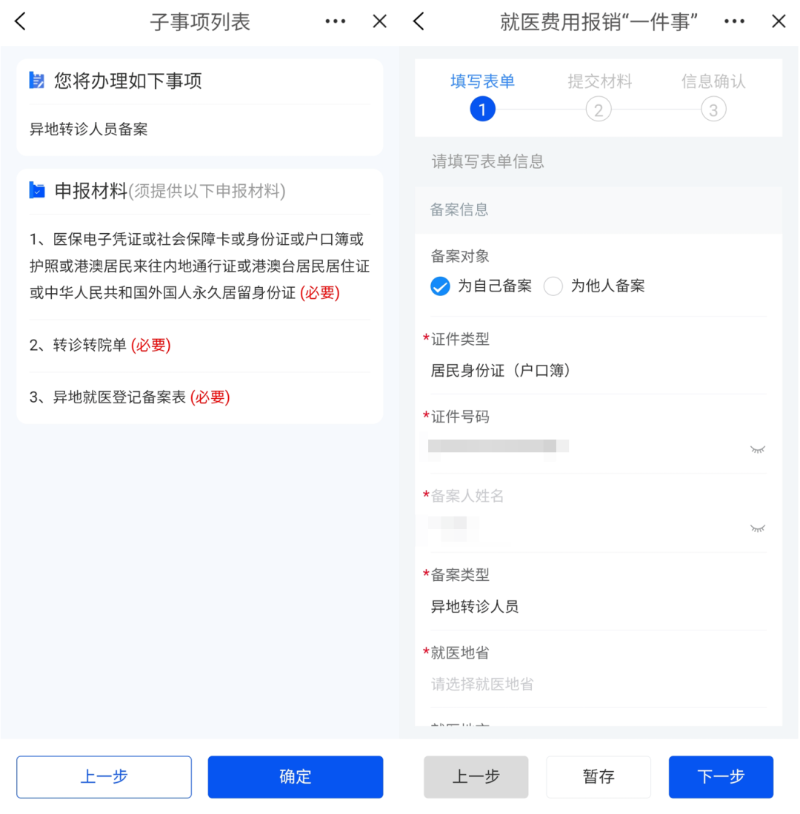Image resolution: width=800 pixels, height=814 pixels.
Task: Tap the grey 上一步 button beside 暂存
Action: [476, 776]
